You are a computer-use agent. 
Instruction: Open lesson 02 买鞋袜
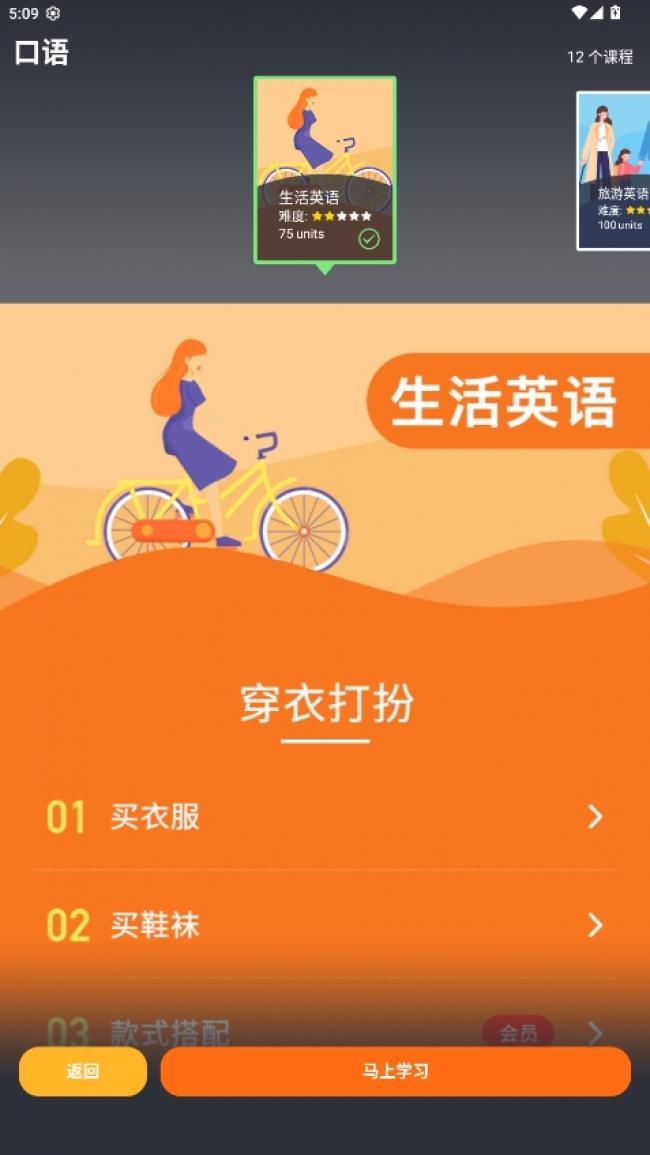[325, 925]
